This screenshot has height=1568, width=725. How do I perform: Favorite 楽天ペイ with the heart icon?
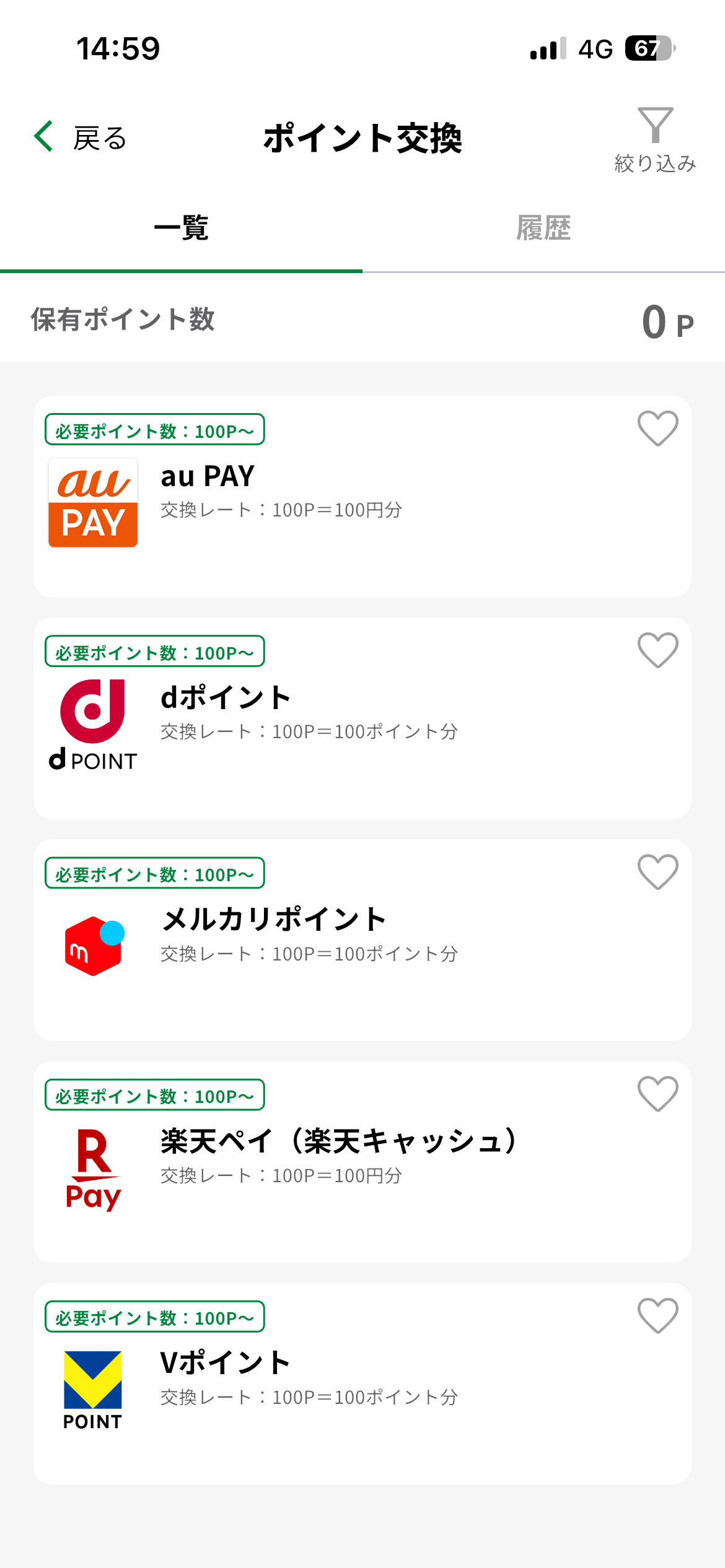point(658,1094)
